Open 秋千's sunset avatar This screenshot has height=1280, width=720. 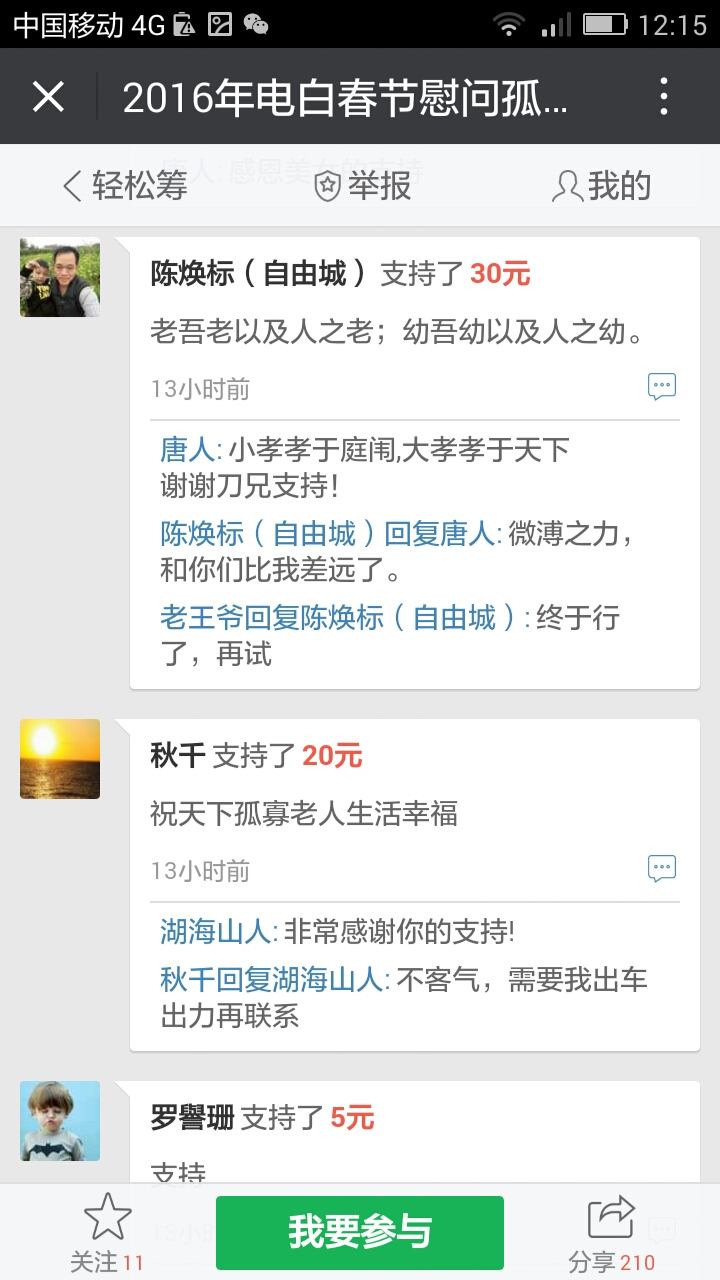60,758
